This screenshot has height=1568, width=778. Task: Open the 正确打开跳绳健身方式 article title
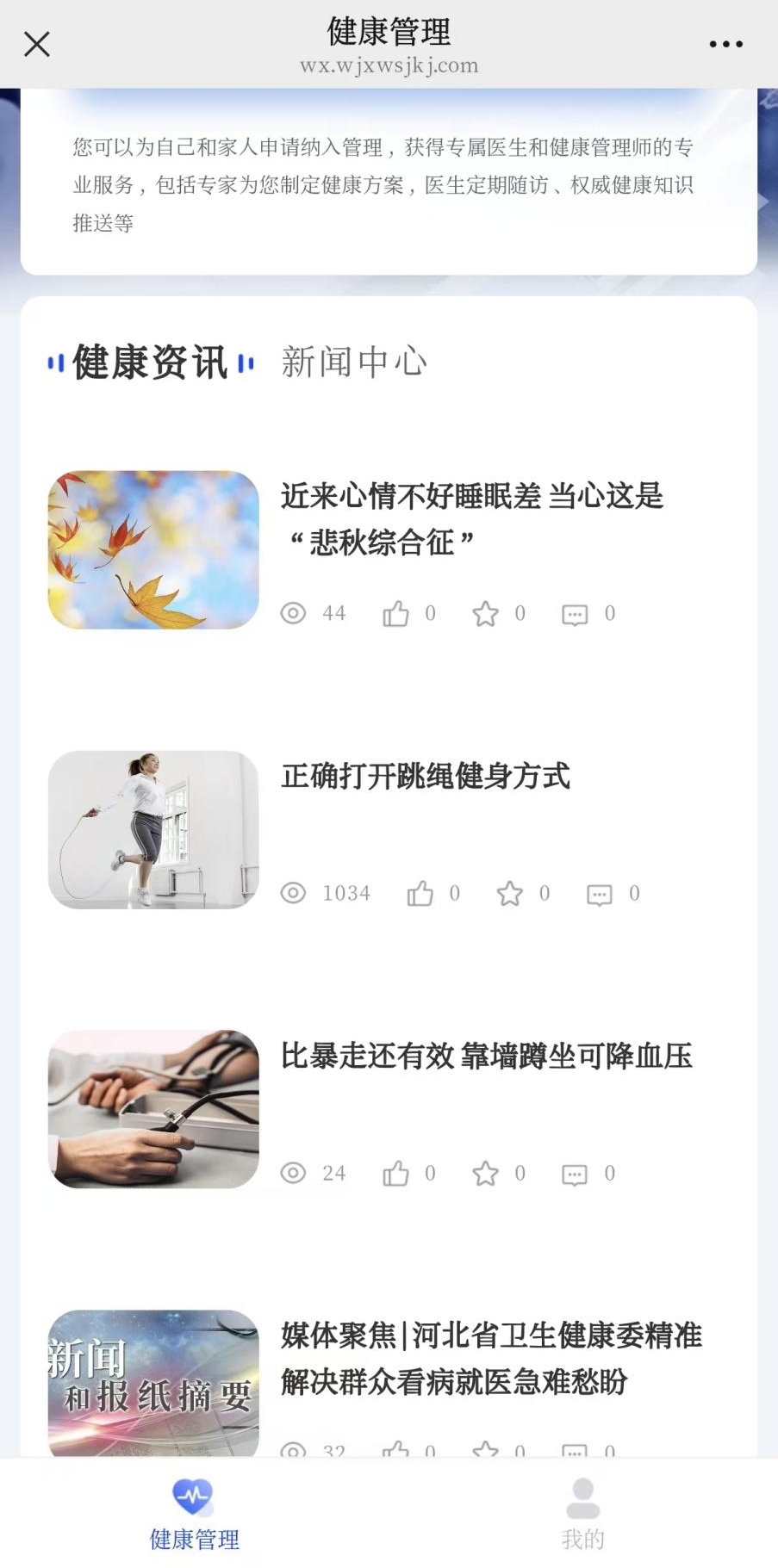point(424,778)
